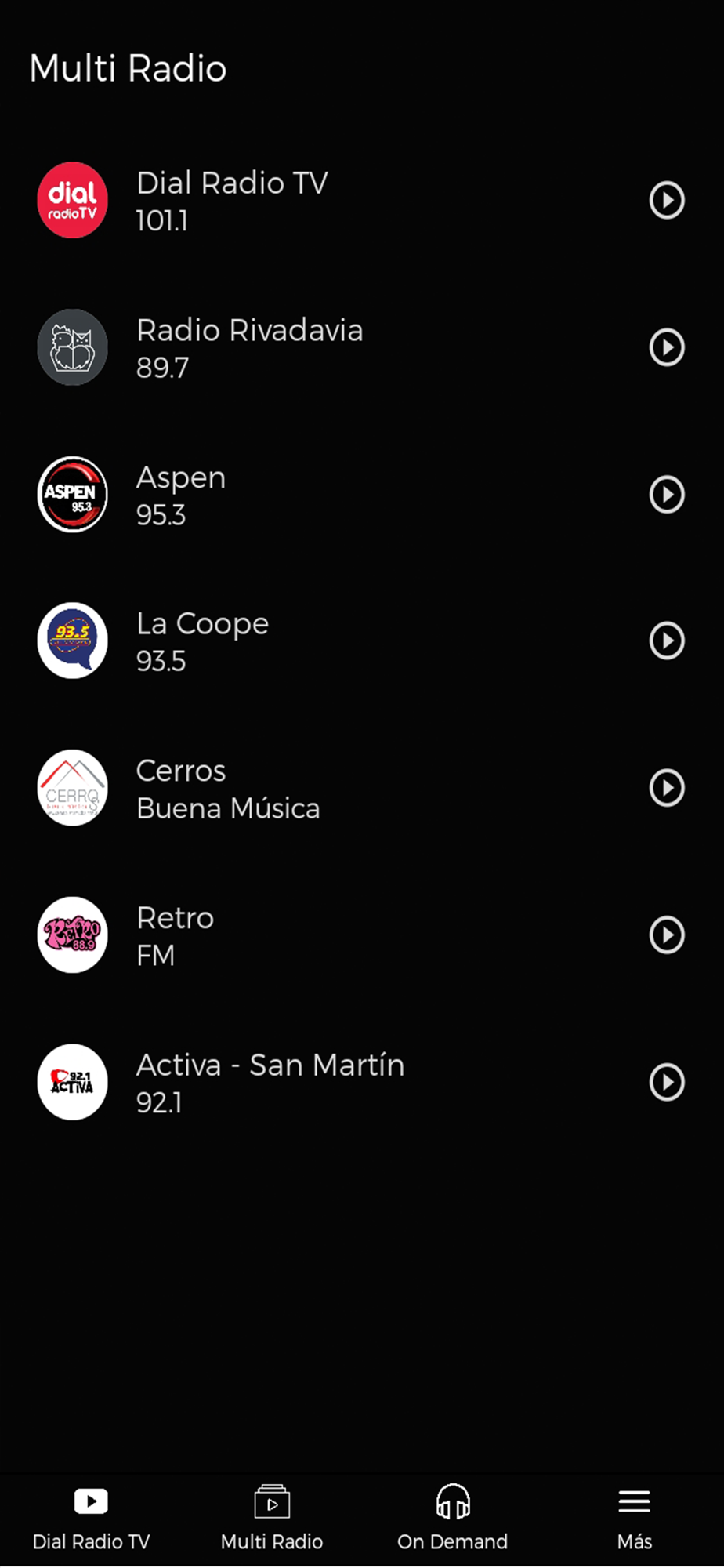Play Cerros Buena Música

[667, 788]
